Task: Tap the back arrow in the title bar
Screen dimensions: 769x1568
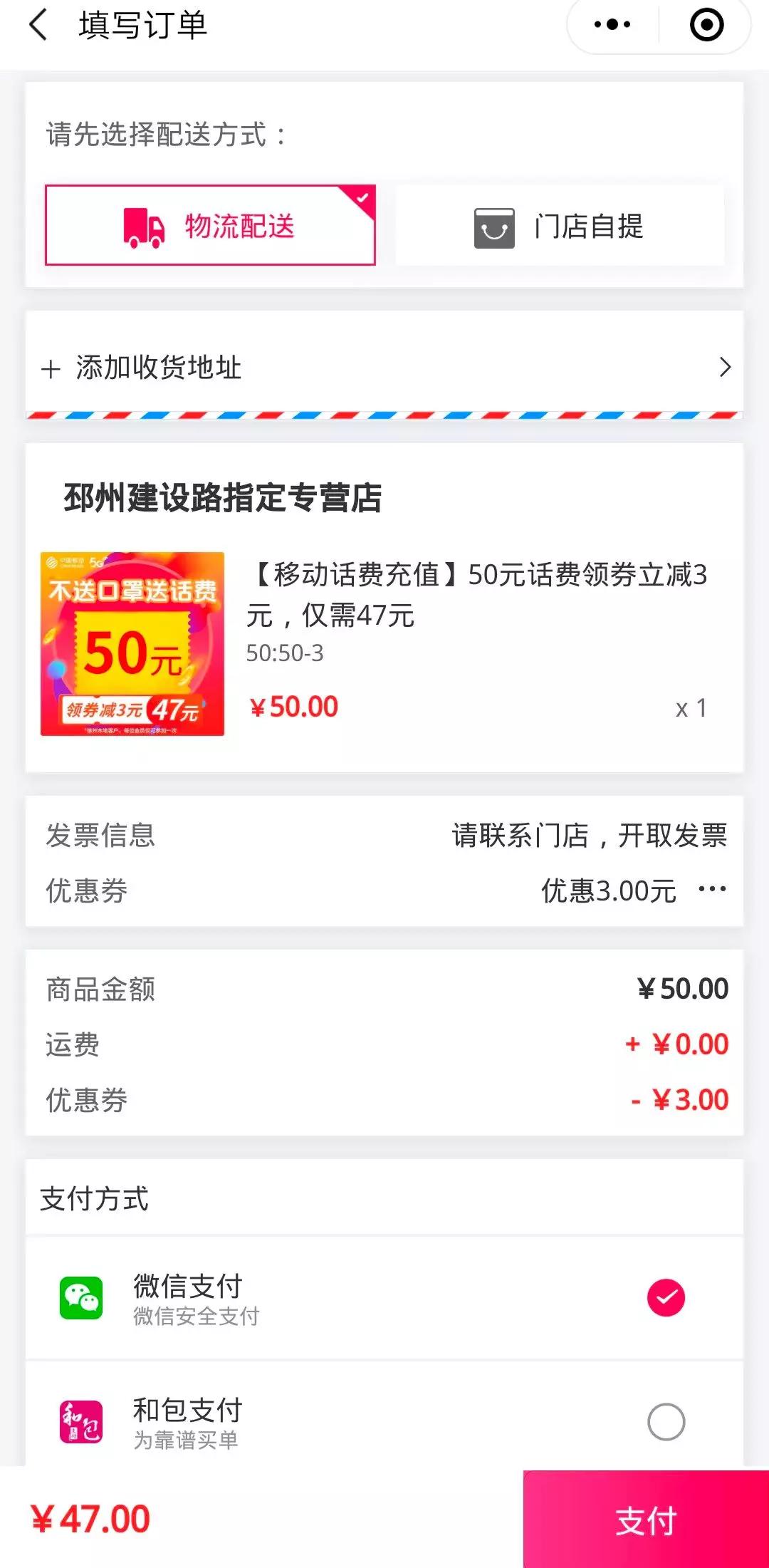Action: 37,26
